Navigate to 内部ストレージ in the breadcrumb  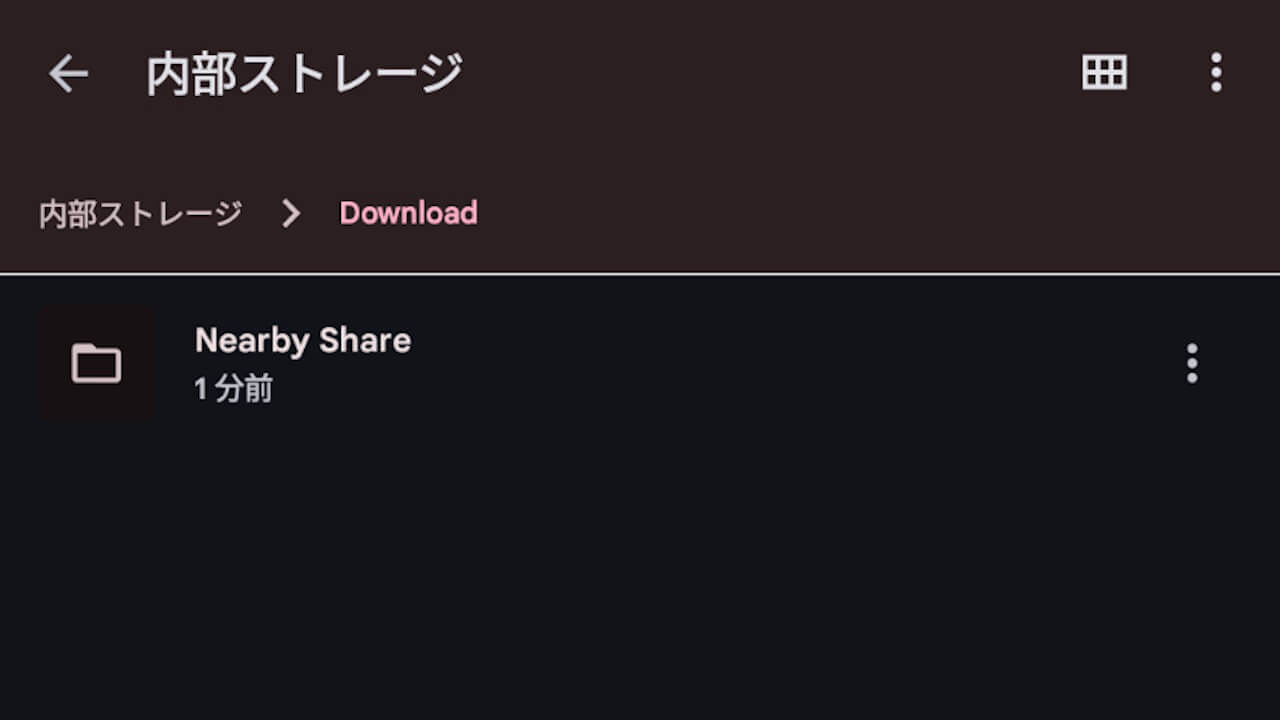[x=140, y=213]
